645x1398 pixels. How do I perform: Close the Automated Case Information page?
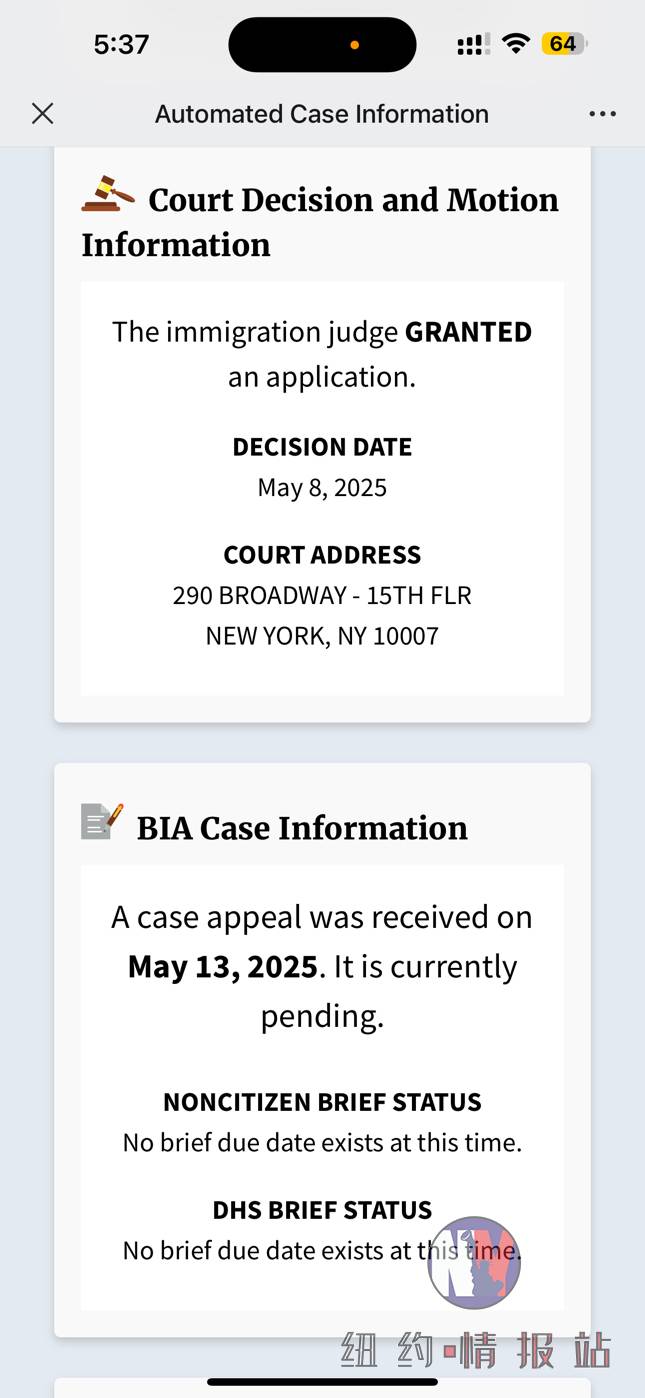click(42, 114)
